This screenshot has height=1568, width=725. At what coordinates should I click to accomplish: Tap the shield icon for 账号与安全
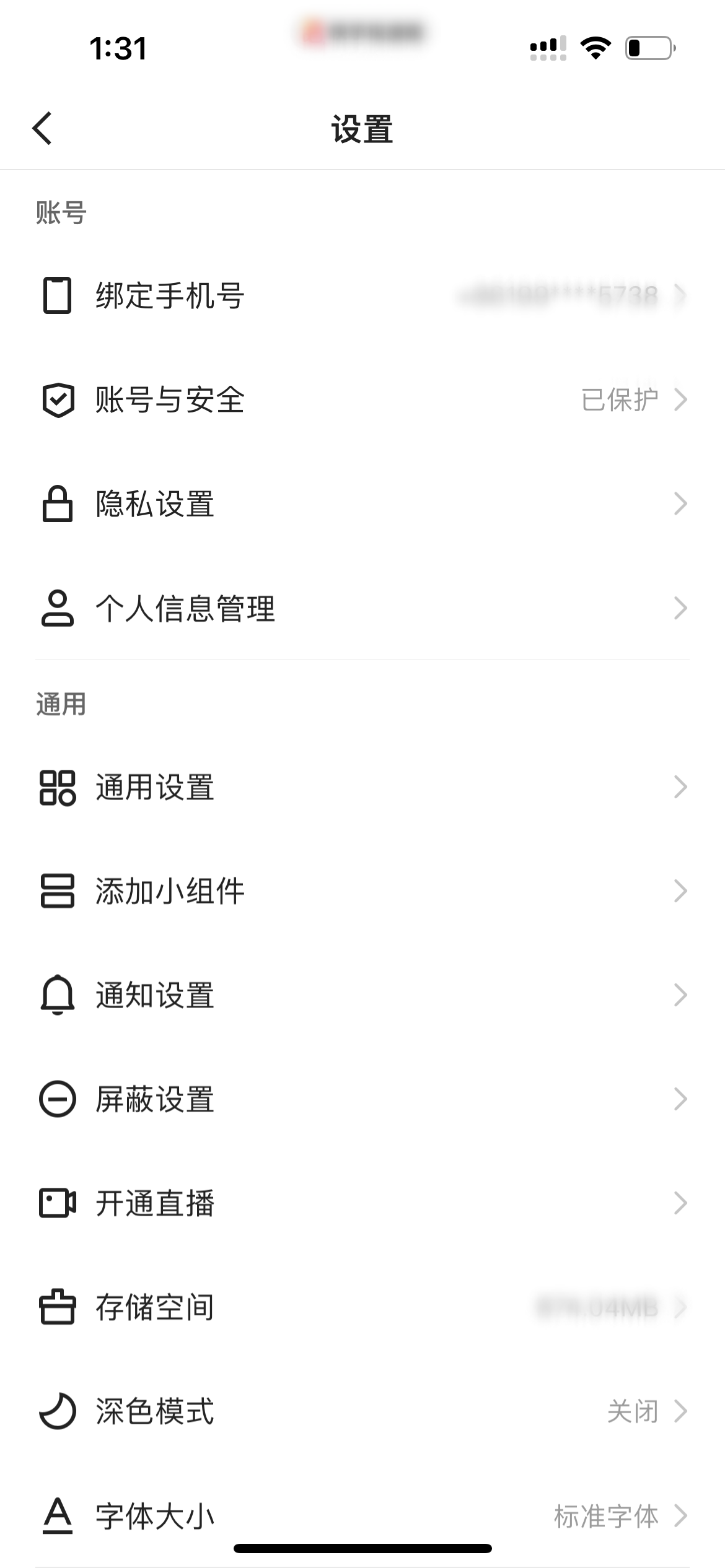(x=57, y=401)
